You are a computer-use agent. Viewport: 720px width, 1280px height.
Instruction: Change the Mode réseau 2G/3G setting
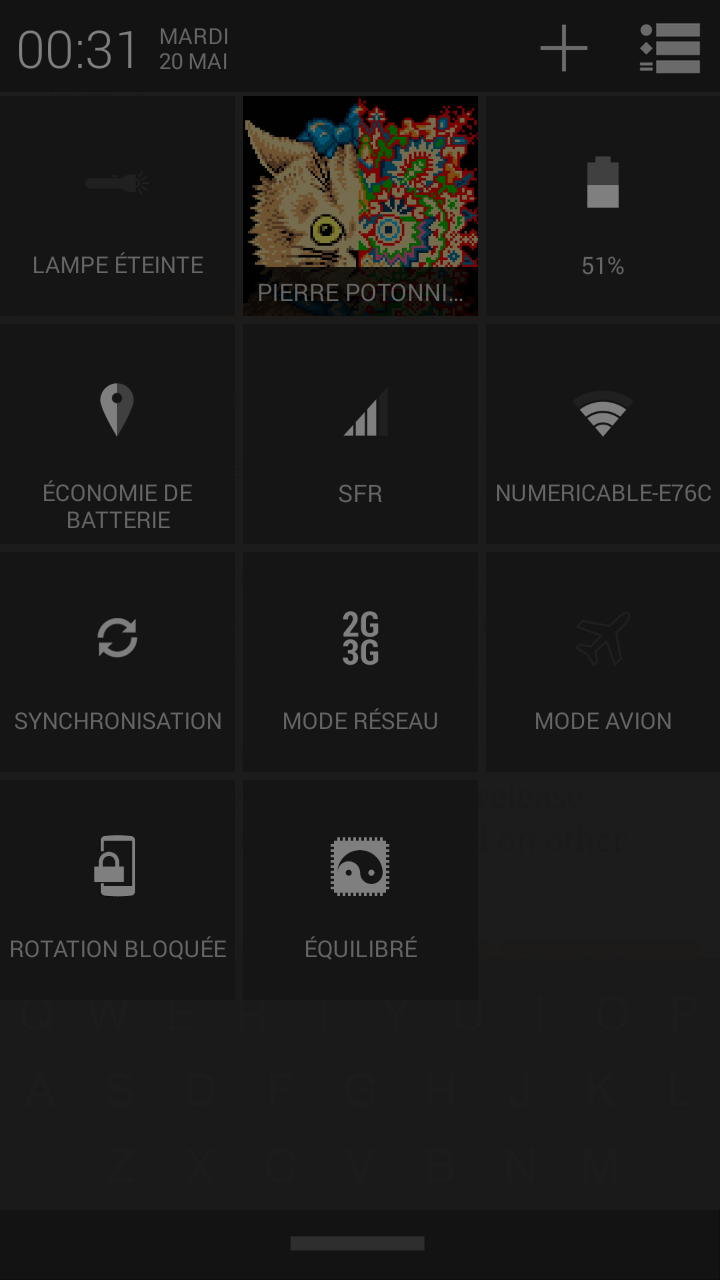[360, 662]
